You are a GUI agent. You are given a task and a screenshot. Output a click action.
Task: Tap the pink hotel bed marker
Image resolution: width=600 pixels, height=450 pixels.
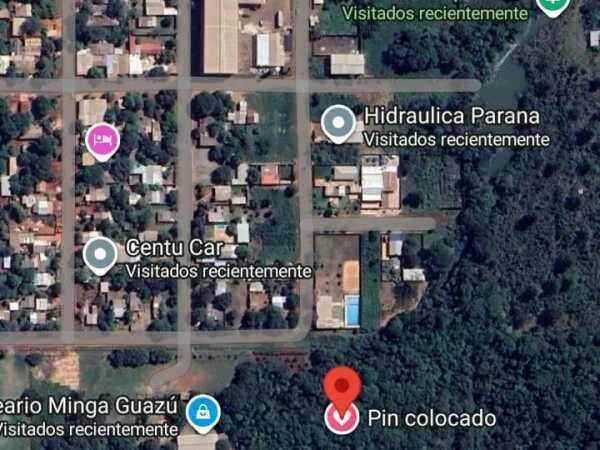(101, 139)
